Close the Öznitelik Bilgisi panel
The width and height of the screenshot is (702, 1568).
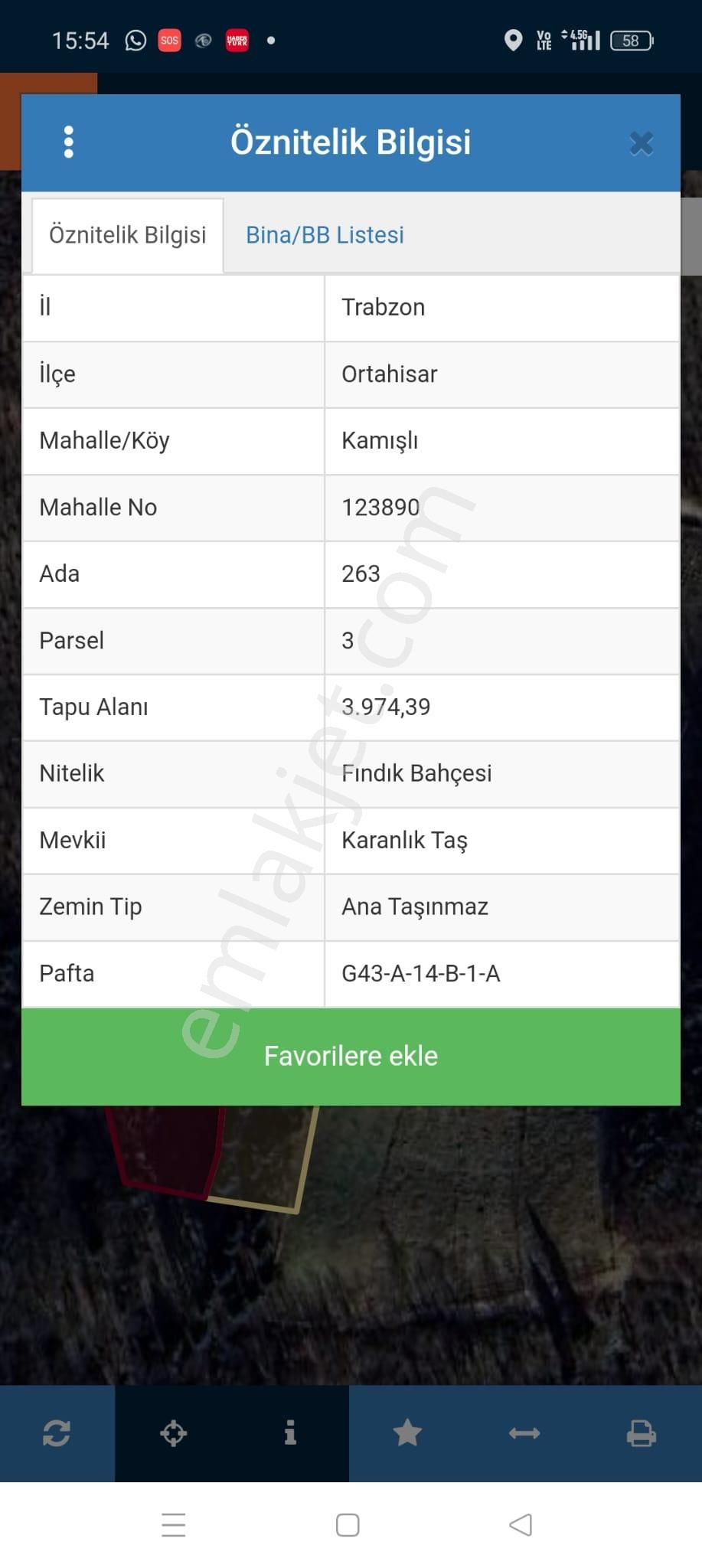641,142
